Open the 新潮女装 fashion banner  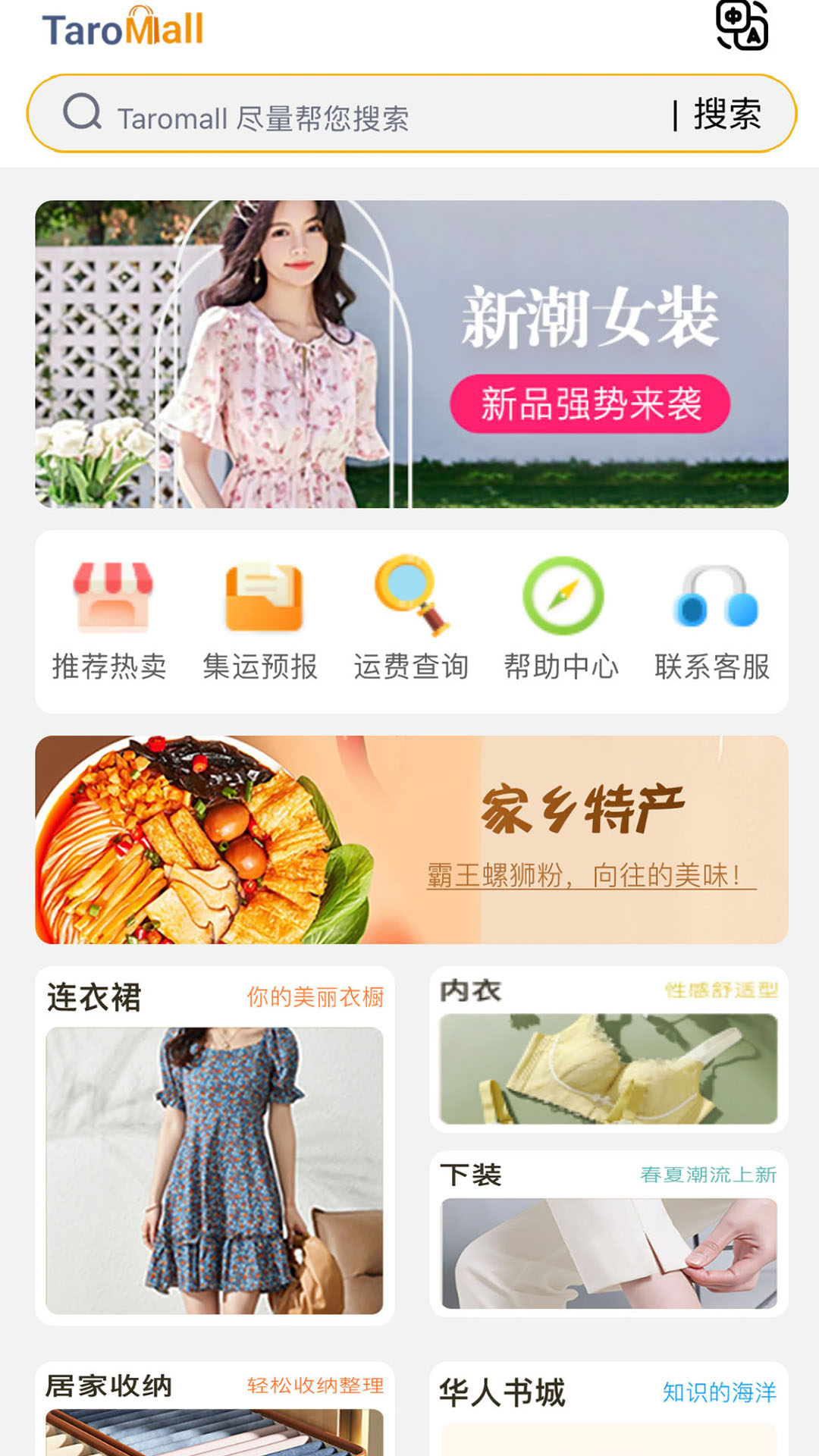tap(412, 354)
